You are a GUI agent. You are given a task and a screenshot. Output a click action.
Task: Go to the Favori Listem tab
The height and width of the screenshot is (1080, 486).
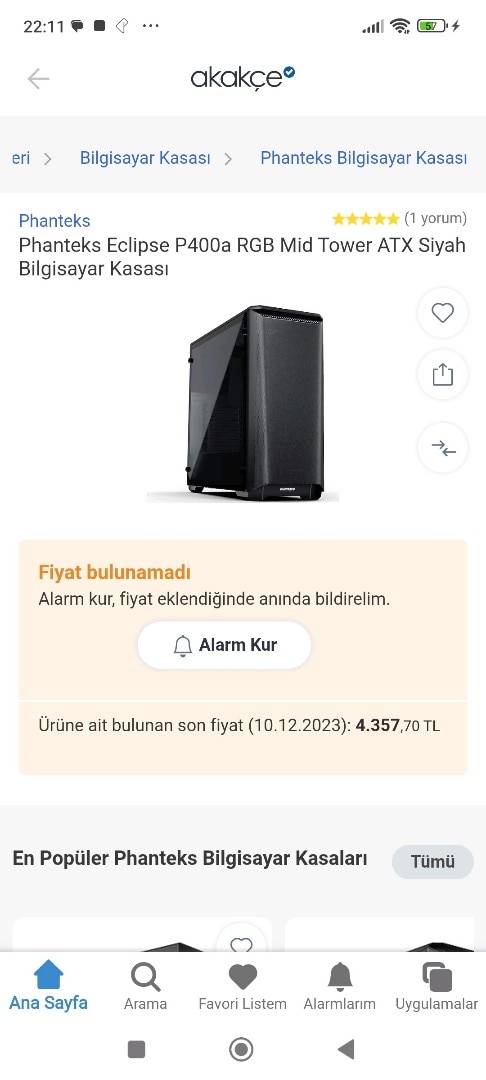coord(242,986)
